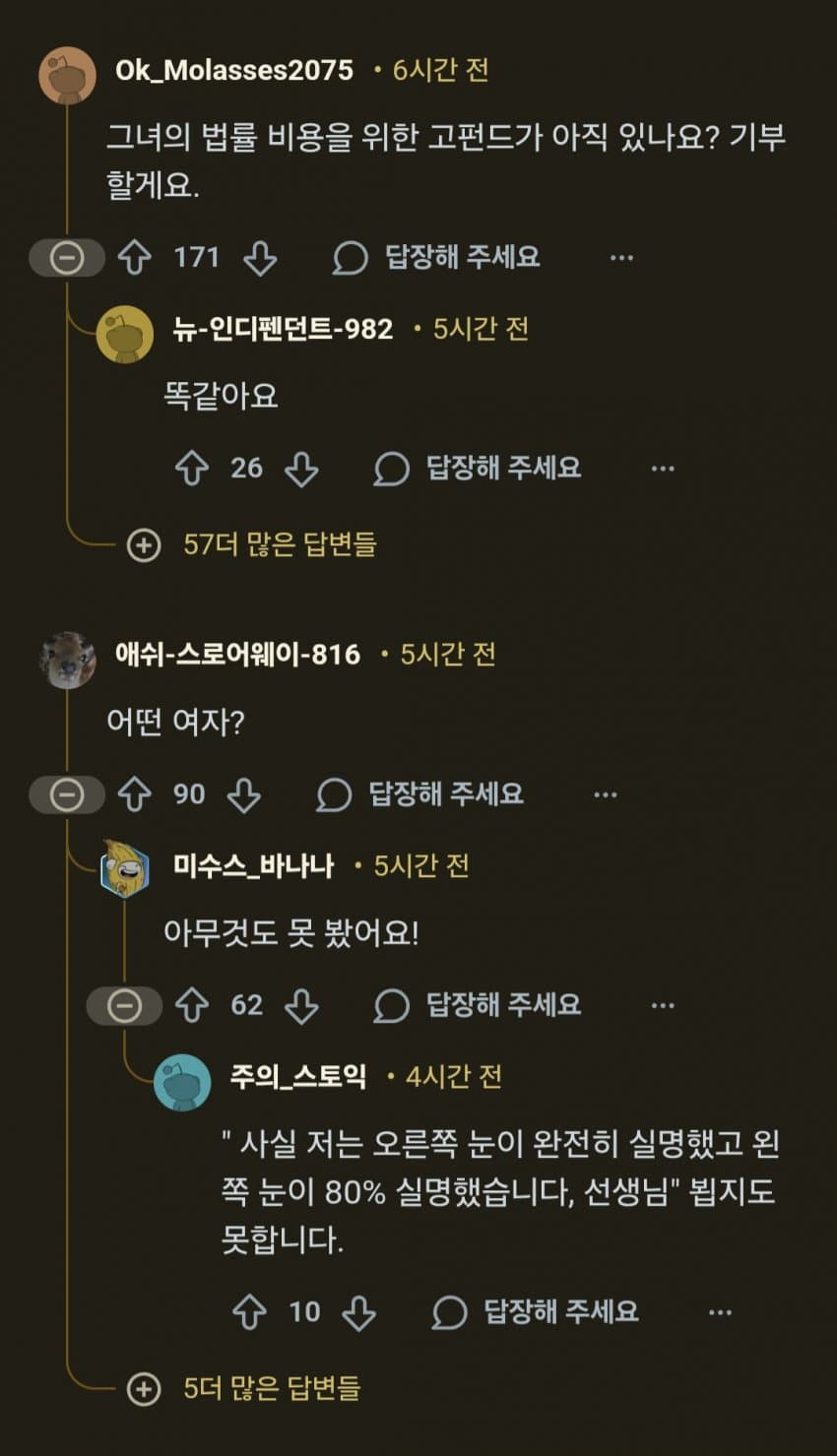837x1456 pixels.
Task: Reply to 주의_스토익's comment
Action: tap(535, 1312)
